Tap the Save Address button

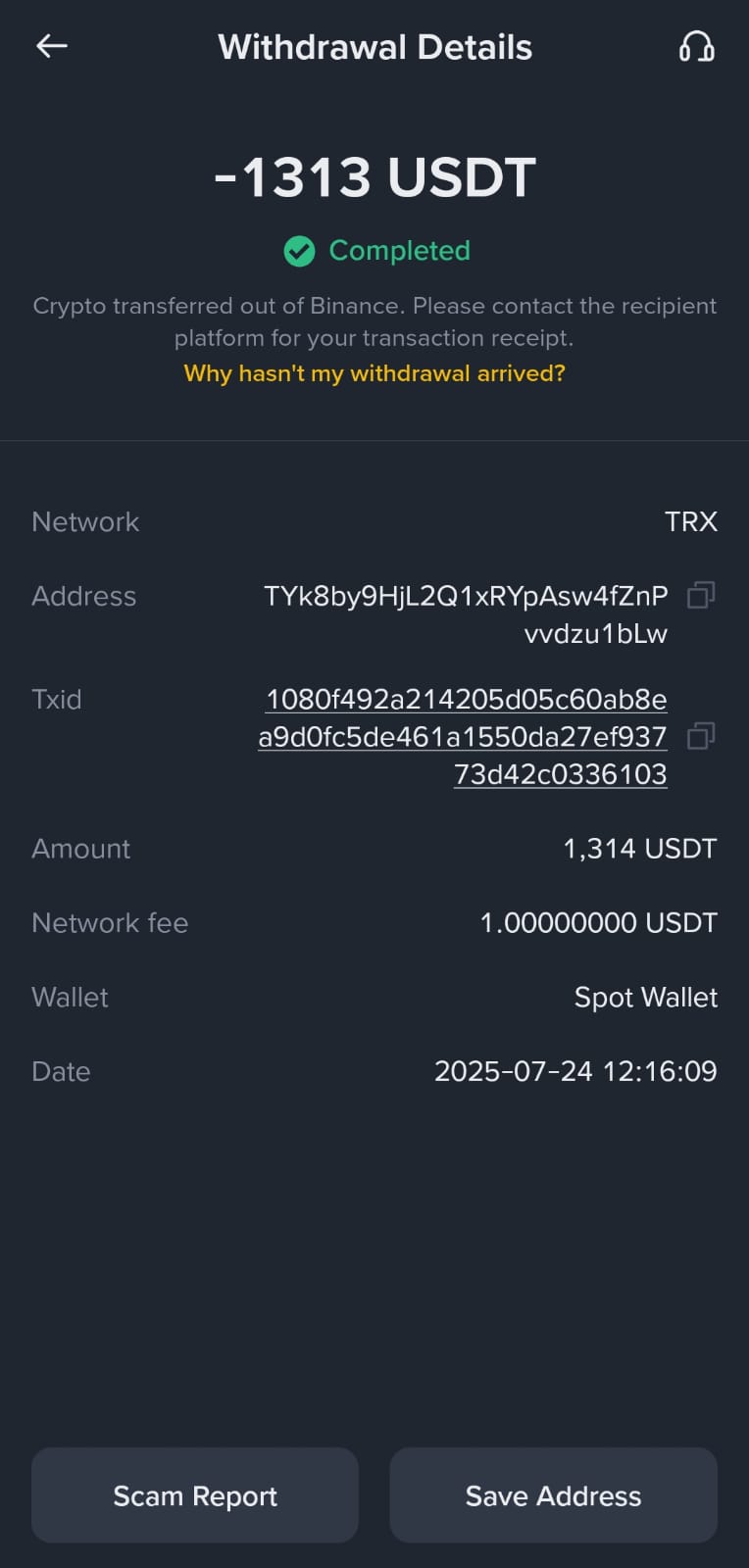click(554, 1495)
